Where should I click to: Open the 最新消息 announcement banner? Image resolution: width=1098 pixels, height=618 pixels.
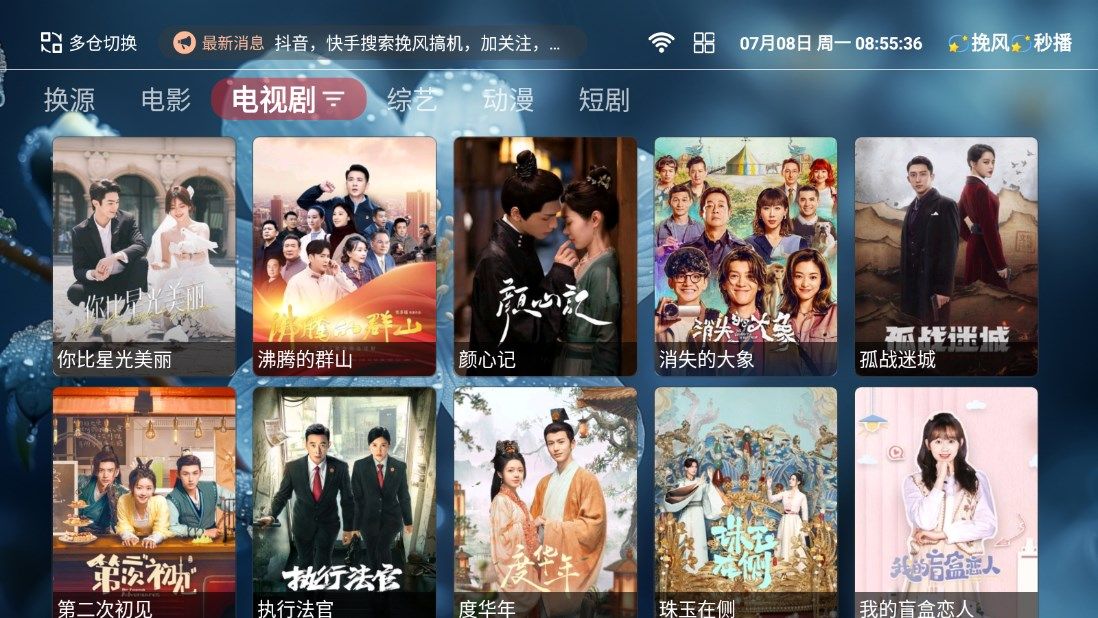pyautogui.click(x=372, y=43)
